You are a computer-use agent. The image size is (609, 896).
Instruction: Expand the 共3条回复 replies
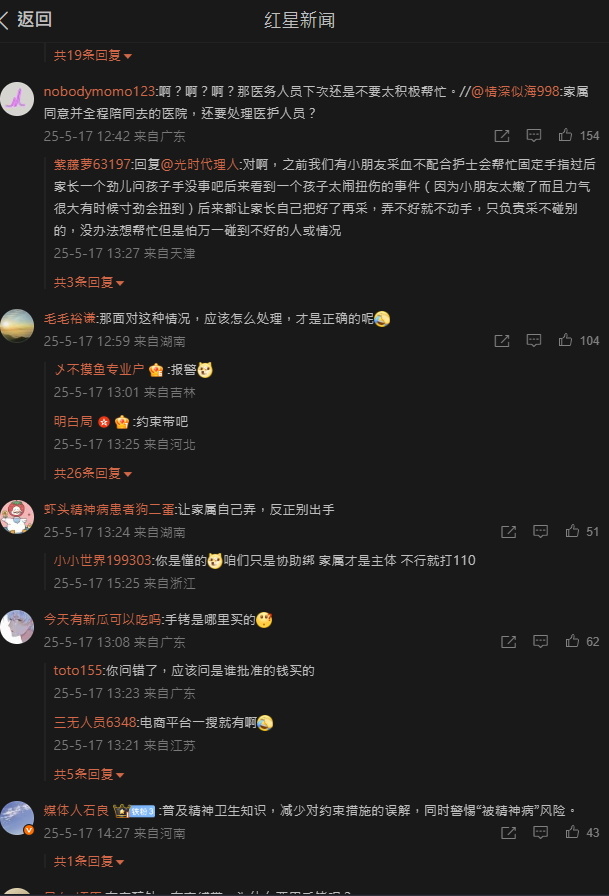tap(88, 283)
